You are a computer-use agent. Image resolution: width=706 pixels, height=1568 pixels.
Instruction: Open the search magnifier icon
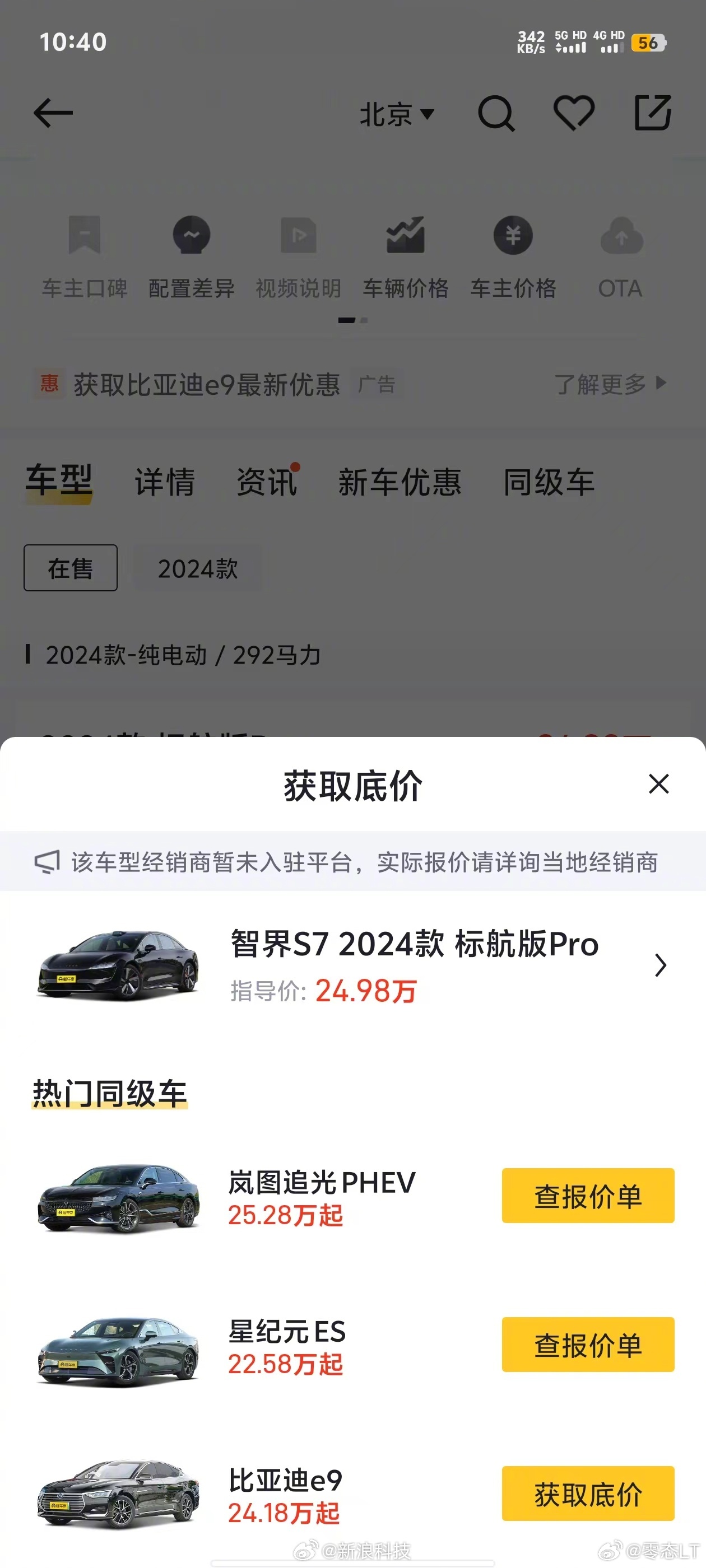point(497,113)
